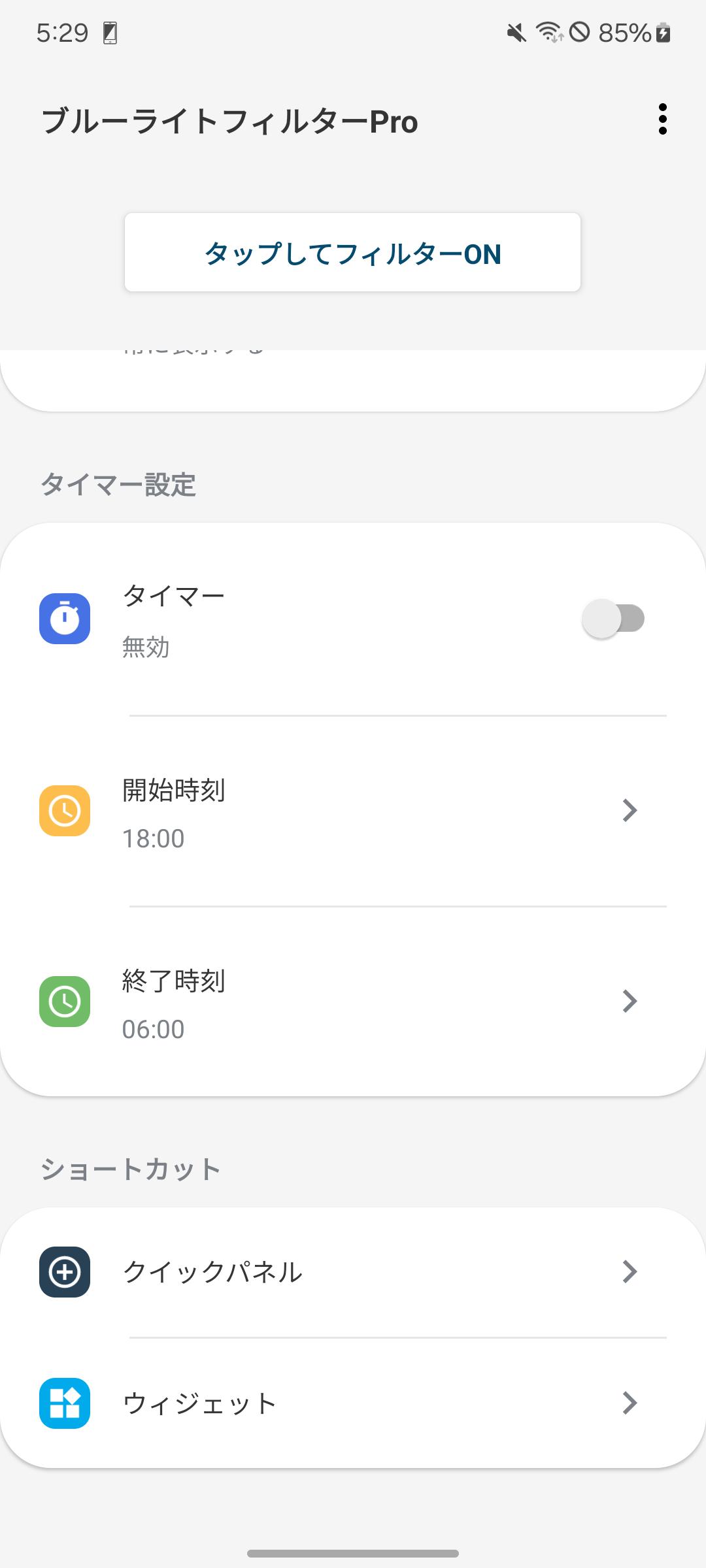Open the three-dot overflow menu

663,120
